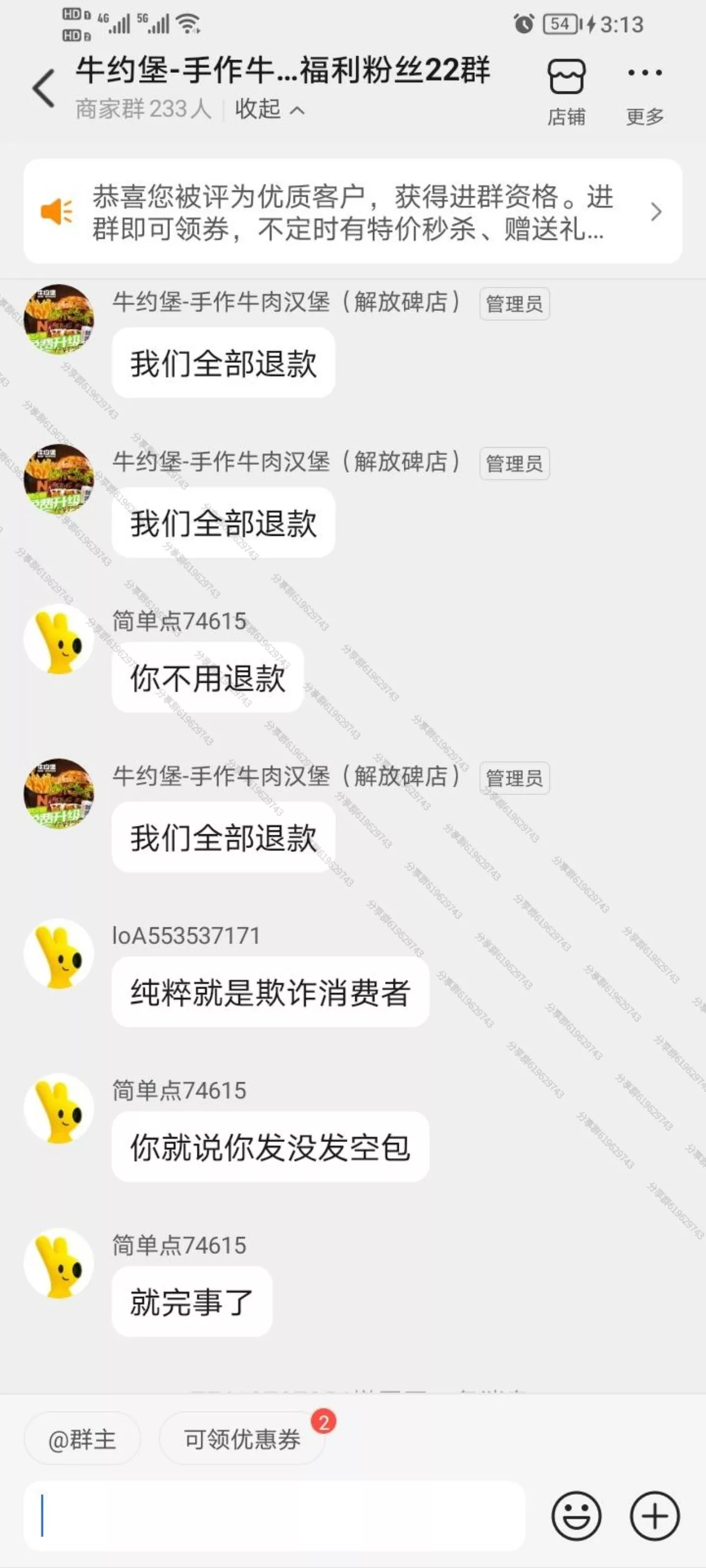Screen dimensions: 706x1568
Task: View the profile of loA553537171 via avatar
Action: coord(58,953)
